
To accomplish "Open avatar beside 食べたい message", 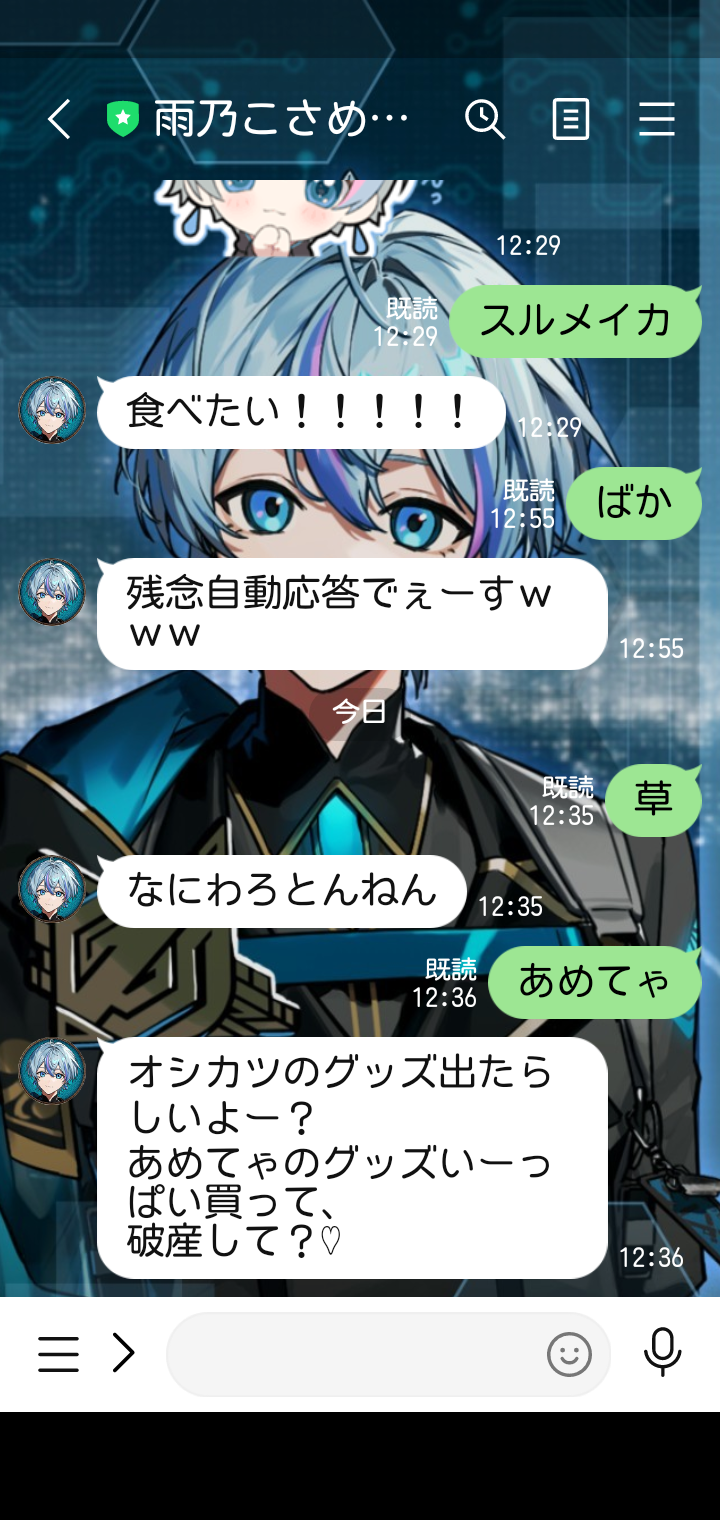I will 52,410.
